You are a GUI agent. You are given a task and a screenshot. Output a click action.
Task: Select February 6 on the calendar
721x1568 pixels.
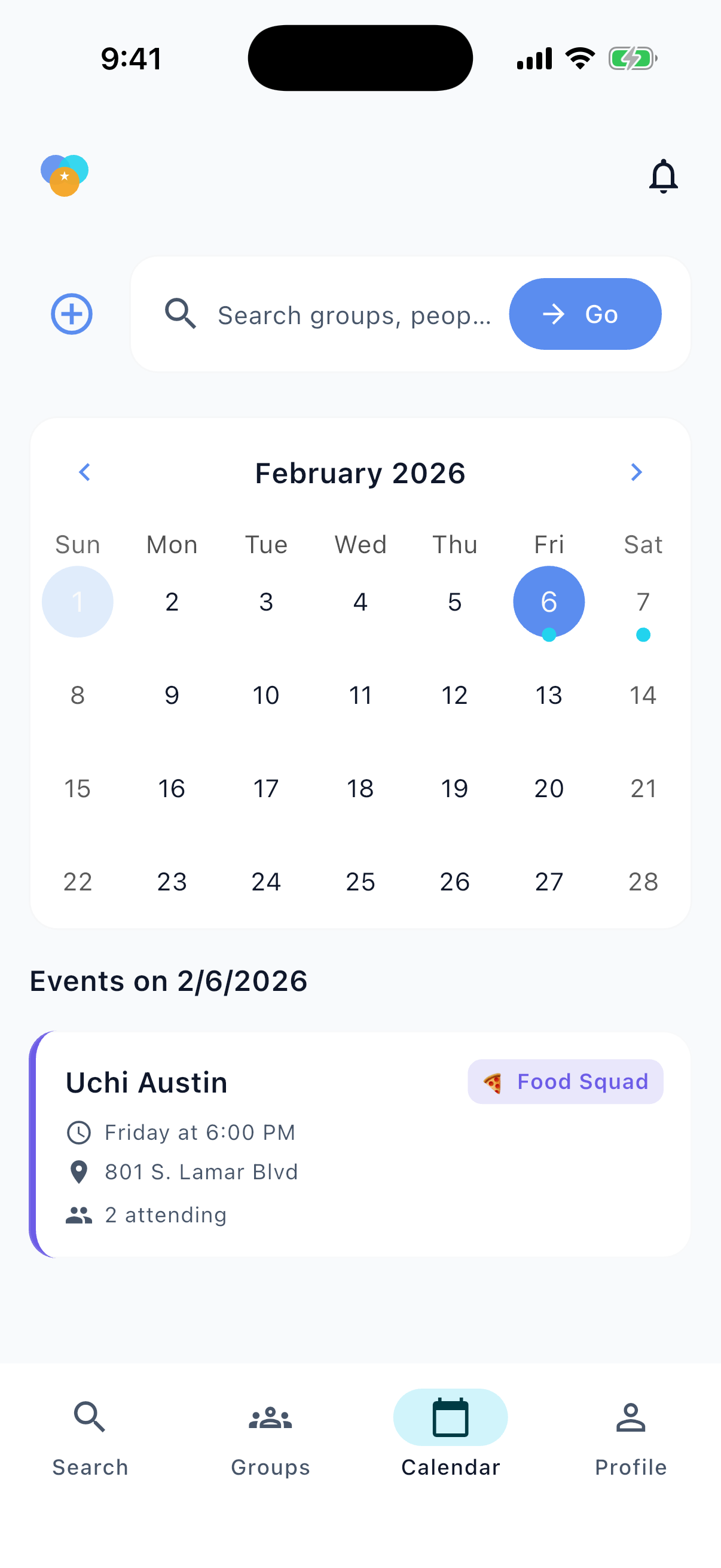pos(549,602)
